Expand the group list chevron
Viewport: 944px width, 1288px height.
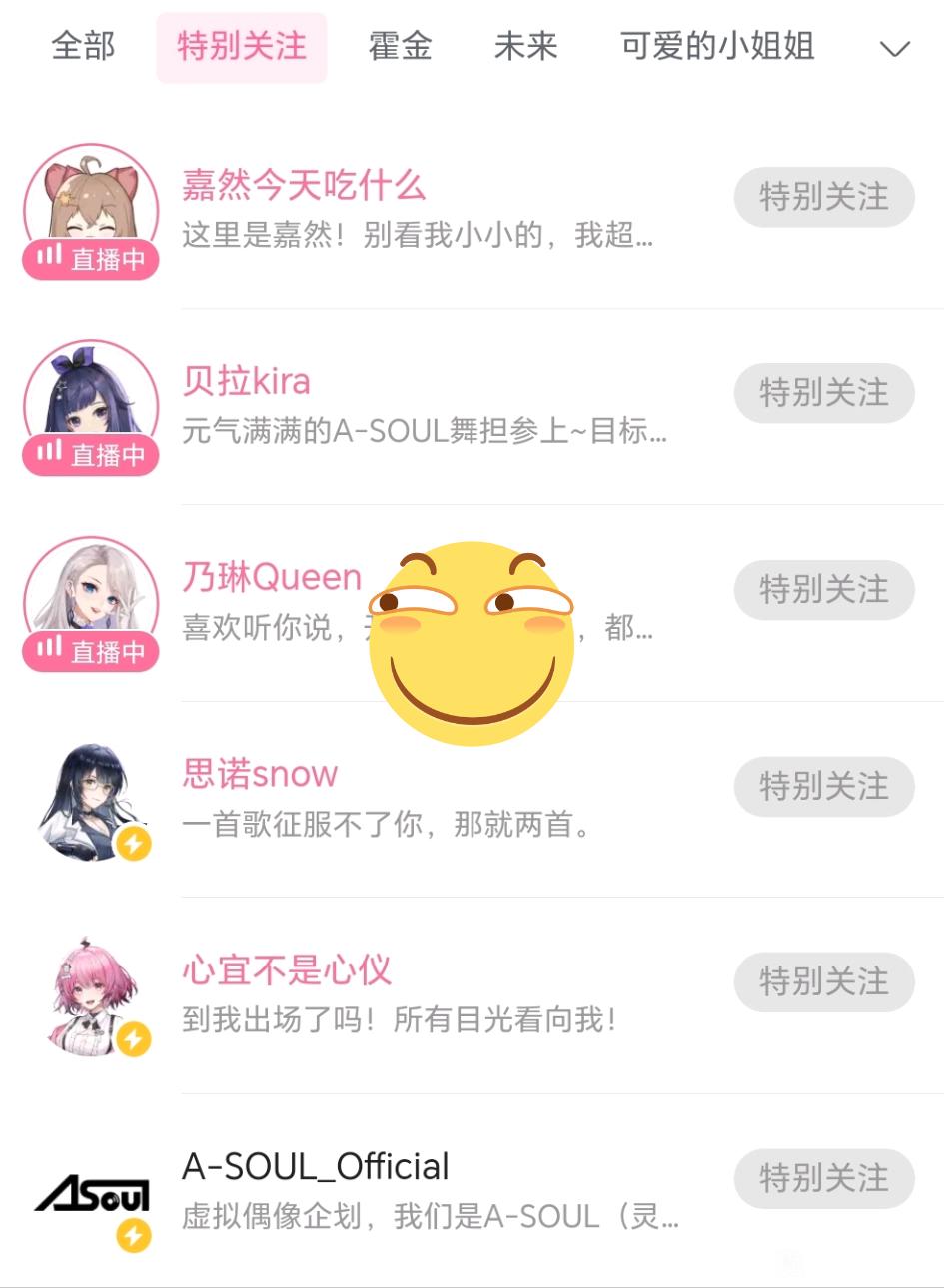894,49
